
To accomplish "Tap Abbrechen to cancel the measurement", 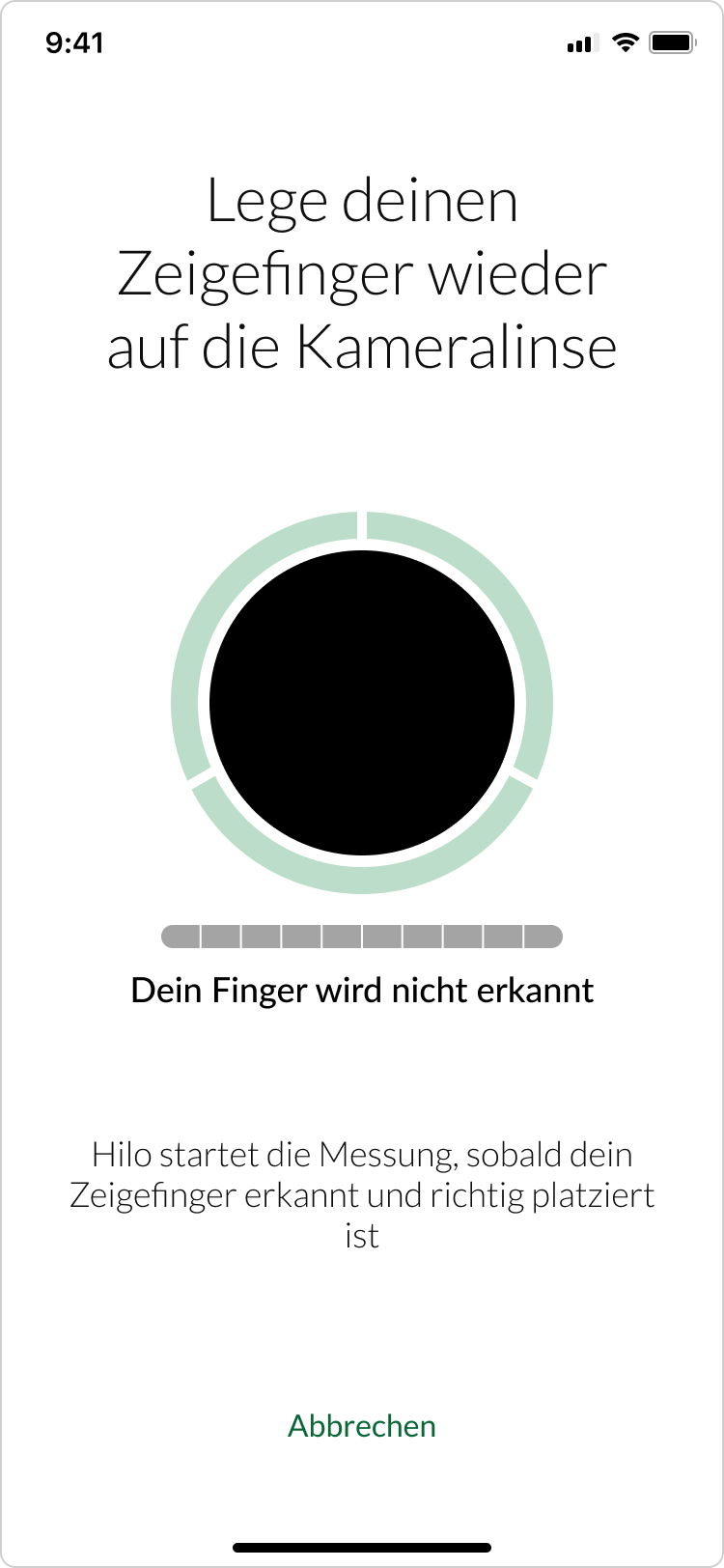I will point(362,1426).
